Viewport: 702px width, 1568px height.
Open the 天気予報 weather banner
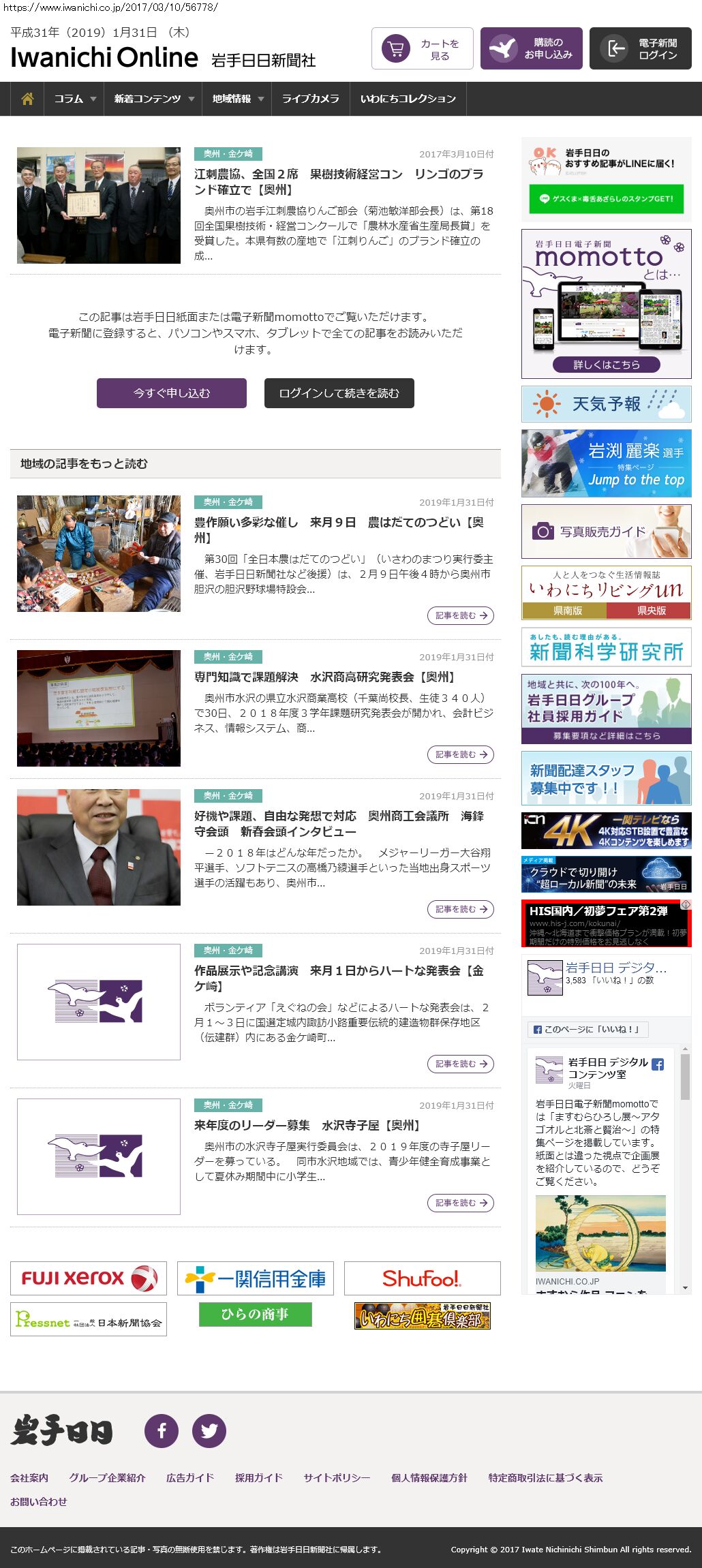[606, 404]
